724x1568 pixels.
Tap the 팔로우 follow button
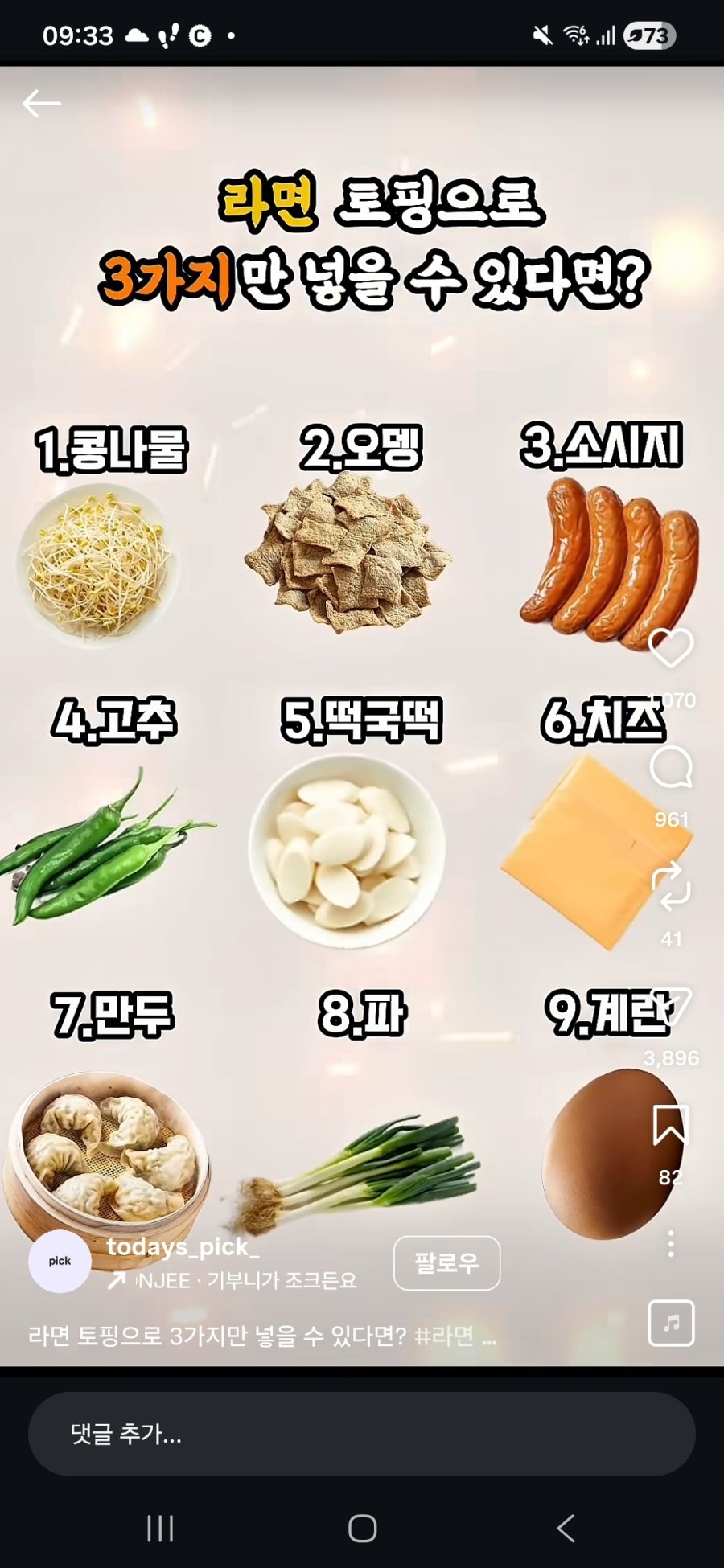pos(447,1262)
